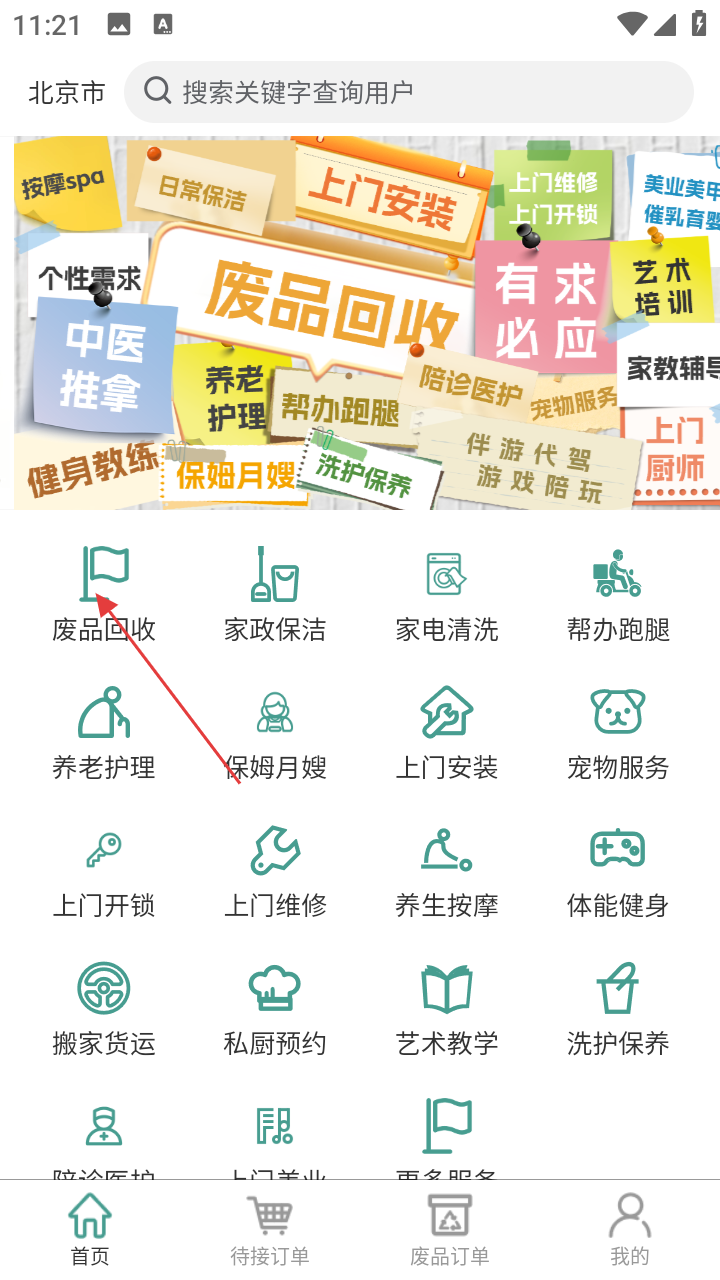This screenshot has height=1280, width=720.
Task: Open 上门开锁 service
Action: (x=104, y=869)
